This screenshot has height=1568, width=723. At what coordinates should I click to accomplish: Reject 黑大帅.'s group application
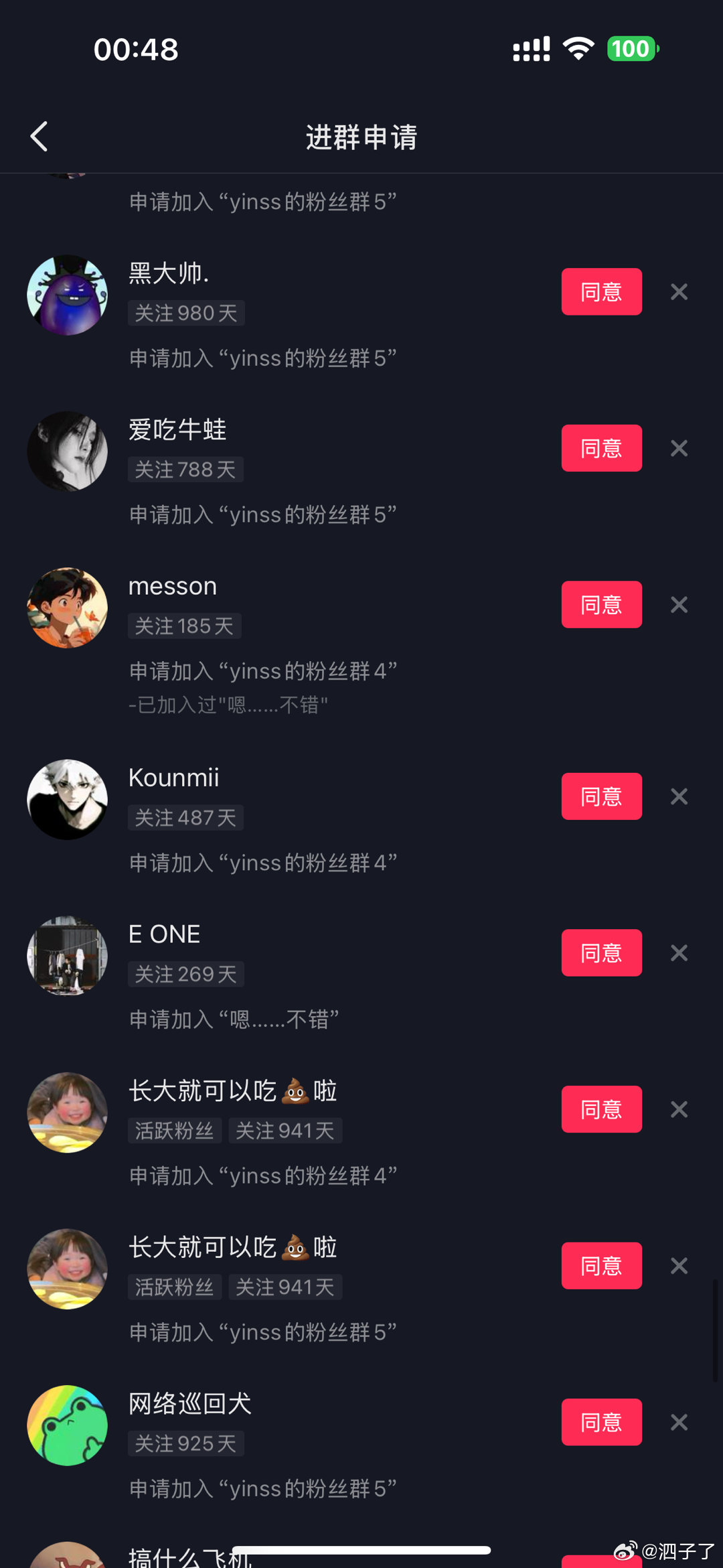[679, 291]
